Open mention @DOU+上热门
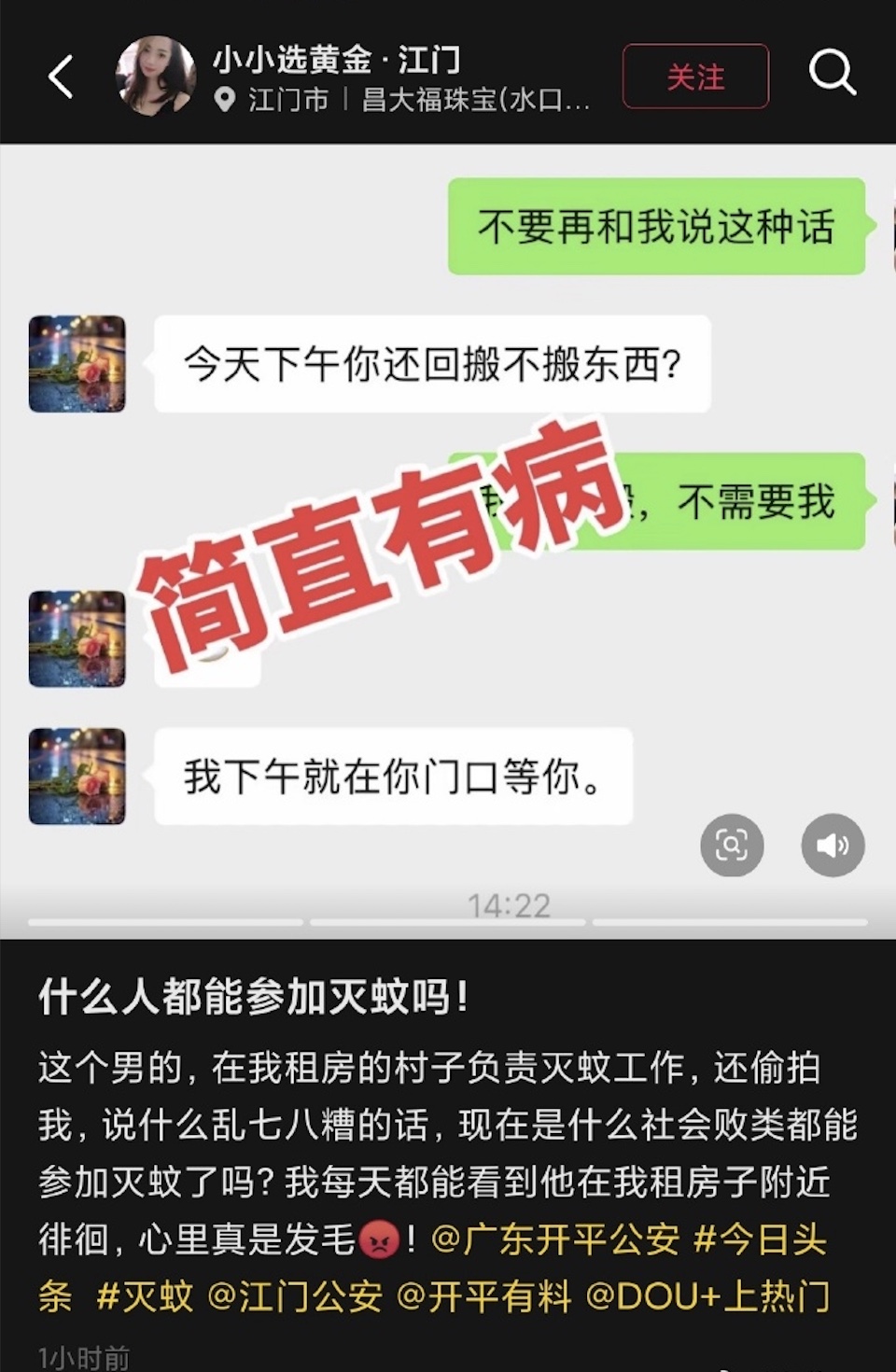 click(707, 1296)
